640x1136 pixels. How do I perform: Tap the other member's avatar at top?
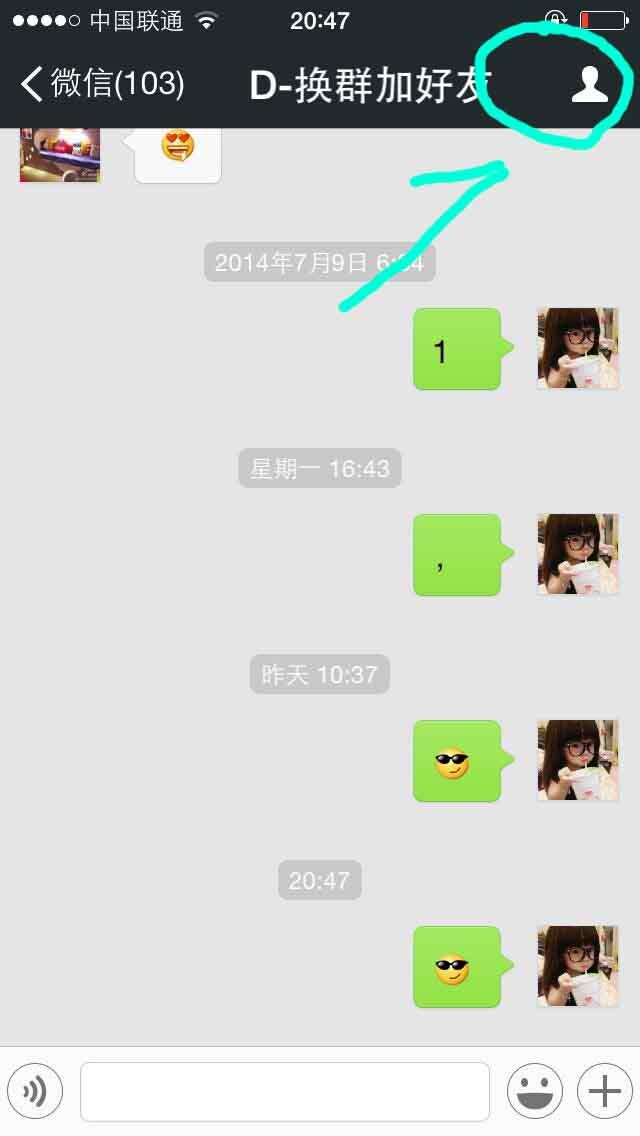pyautogui.click(x=60, y=155)
